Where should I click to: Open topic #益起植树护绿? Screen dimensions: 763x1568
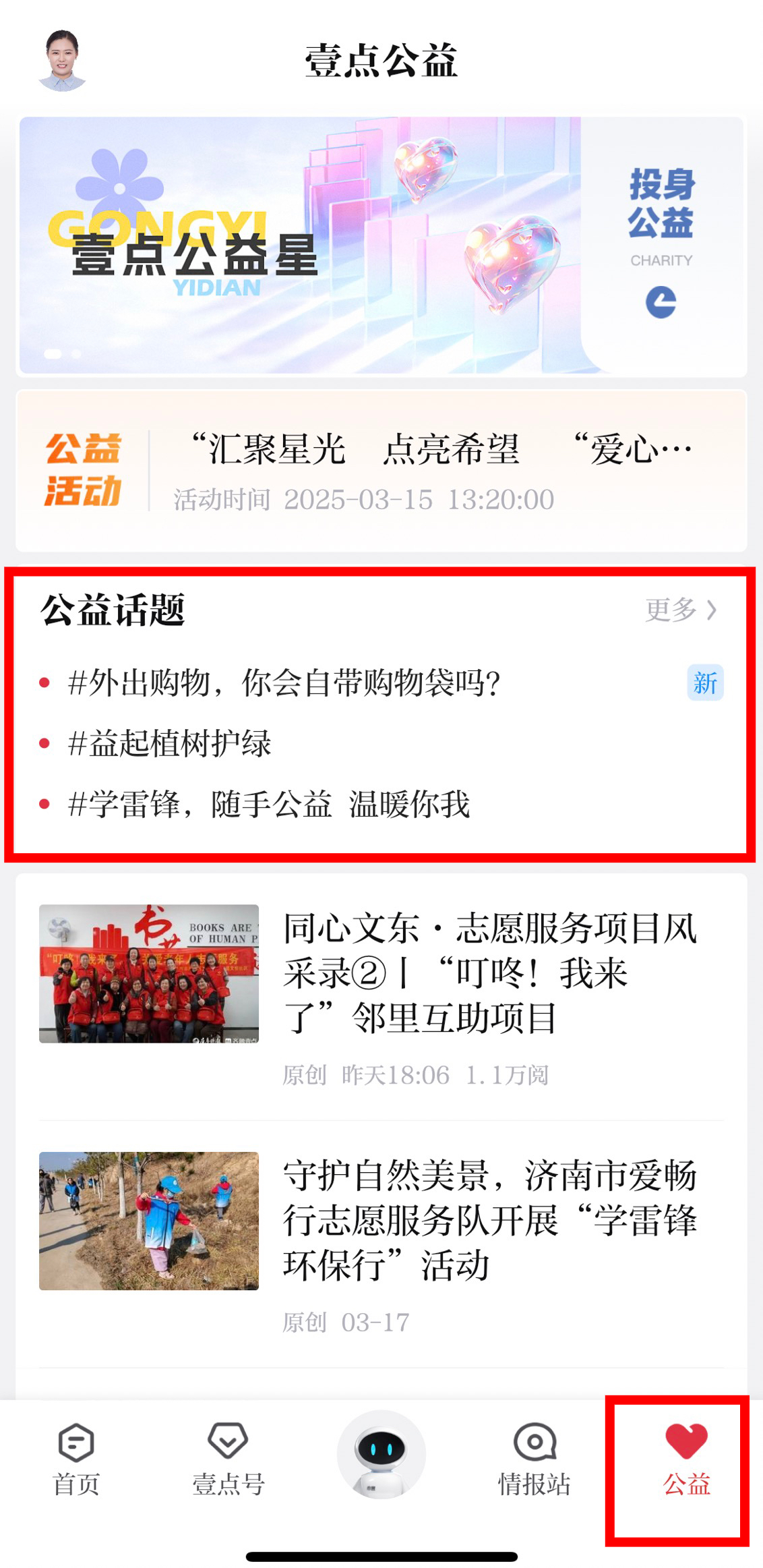coord(169,743)
